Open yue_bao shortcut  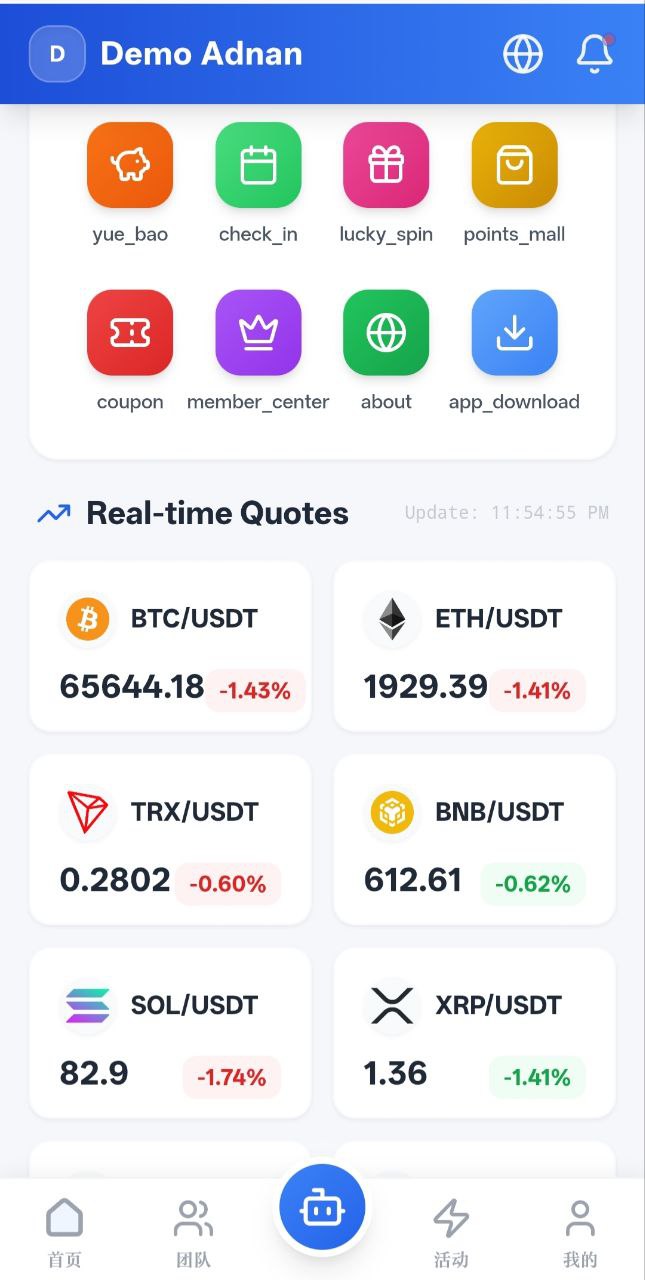coord(130,166)
